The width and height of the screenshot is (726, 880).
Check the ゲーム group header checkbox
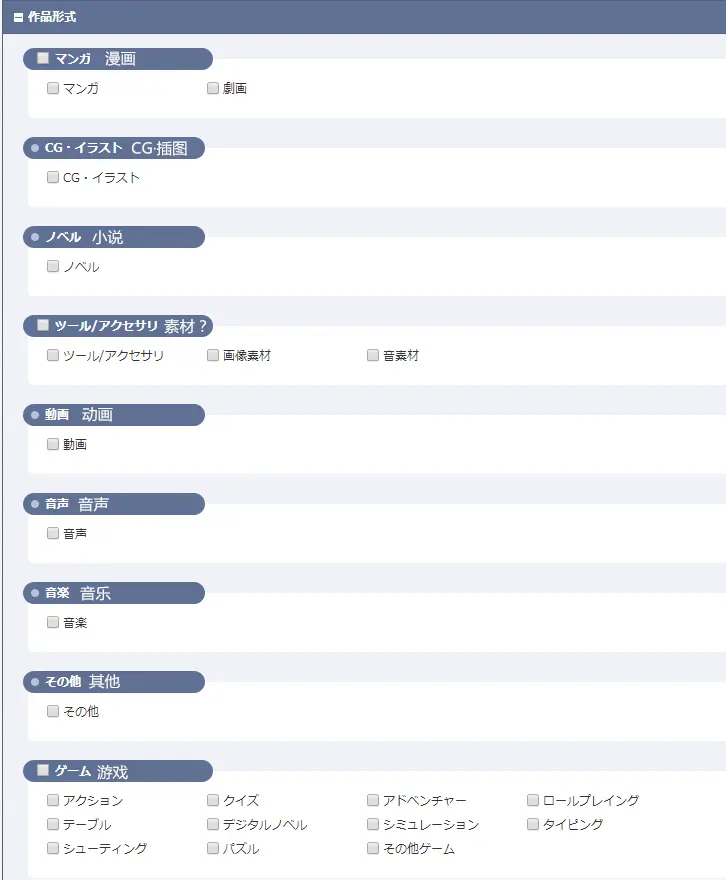click(43, 770)
